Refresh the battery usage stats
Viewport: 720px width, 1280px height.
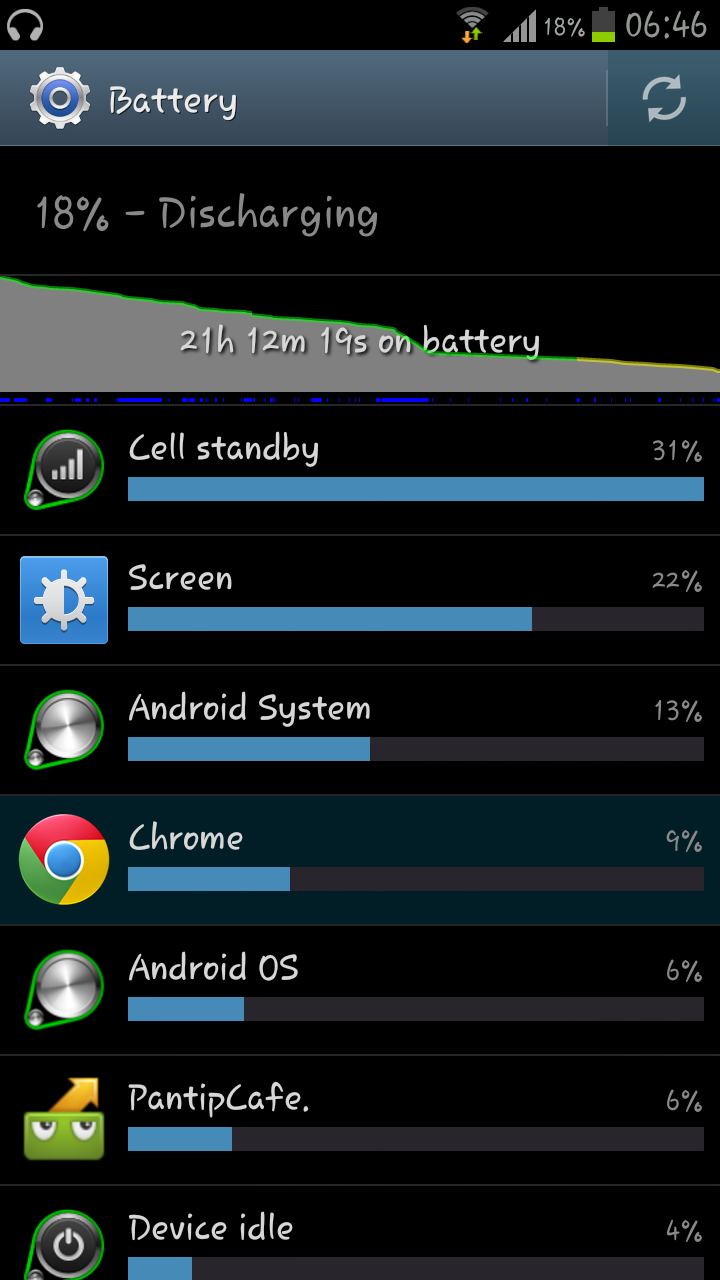pos(664,98)
